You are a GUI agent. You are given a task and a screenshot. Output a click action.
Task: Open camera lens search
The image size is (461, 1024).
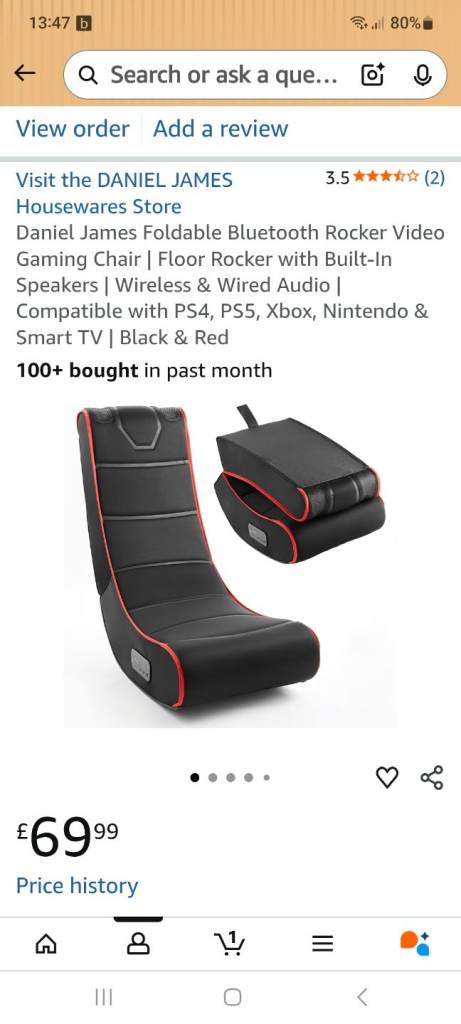tap(373, 75)
